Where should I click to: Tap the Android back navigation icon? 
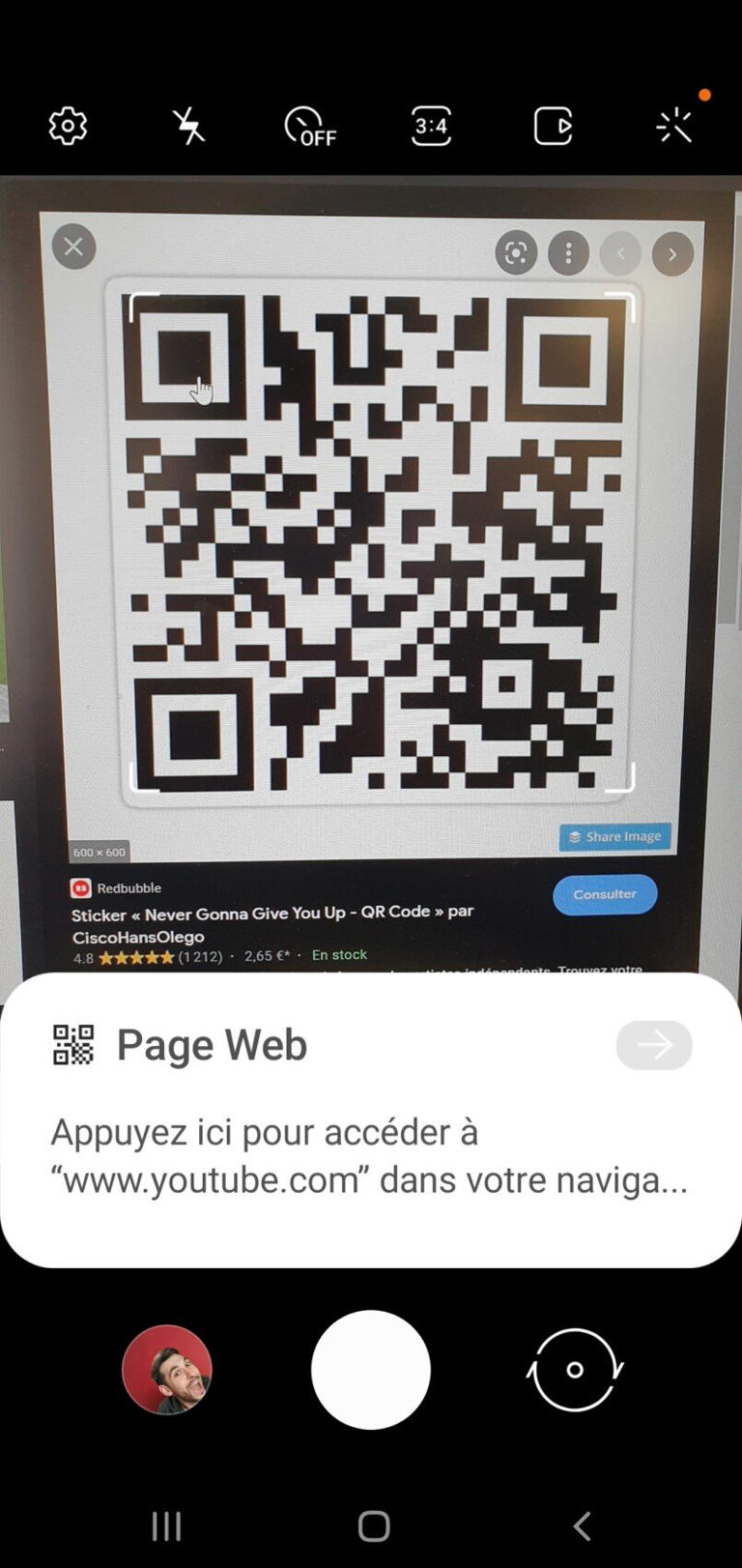click(x=581, y=1525)
